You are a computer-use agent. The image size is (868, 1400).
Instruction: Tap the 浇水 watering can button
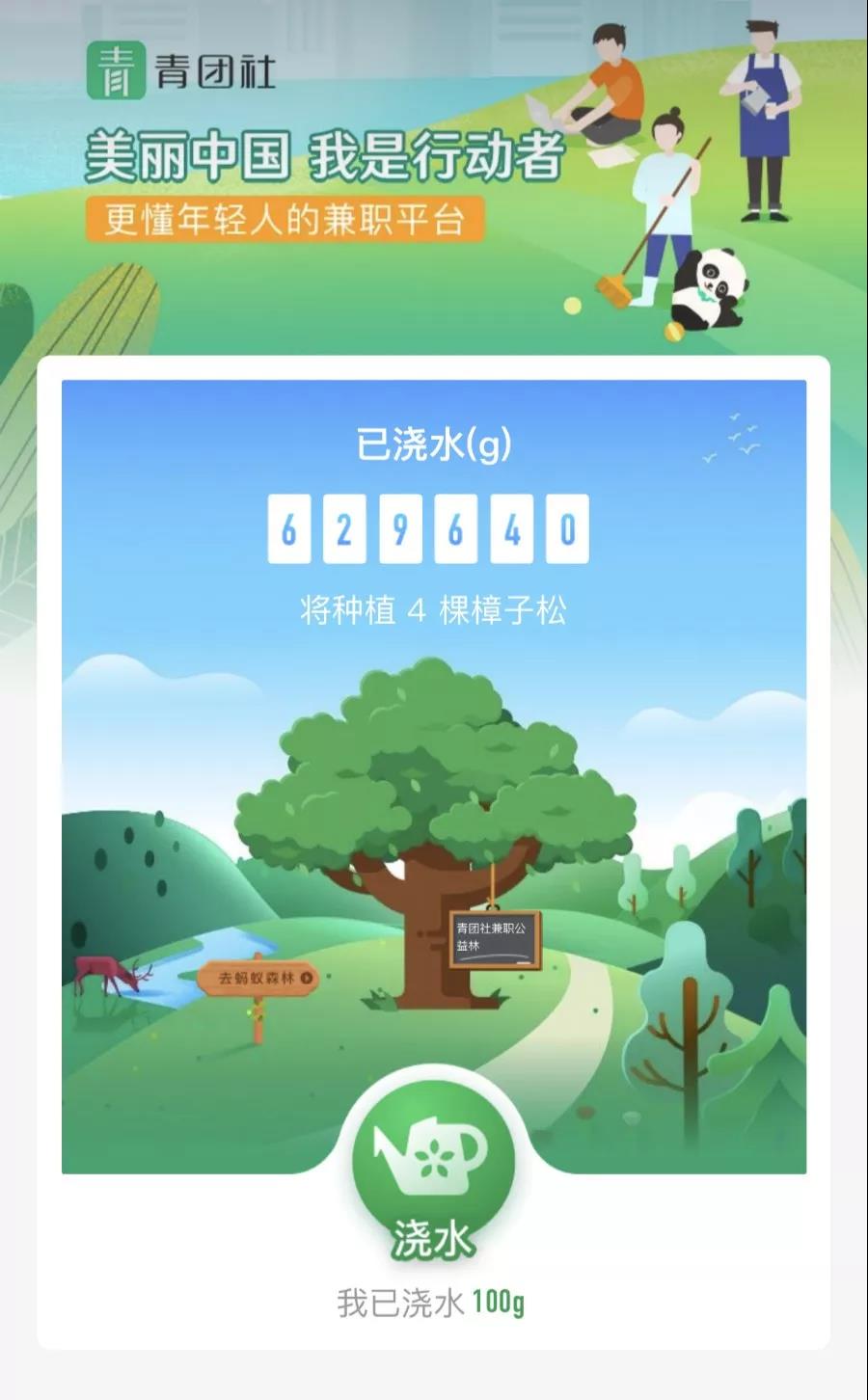433,1170
